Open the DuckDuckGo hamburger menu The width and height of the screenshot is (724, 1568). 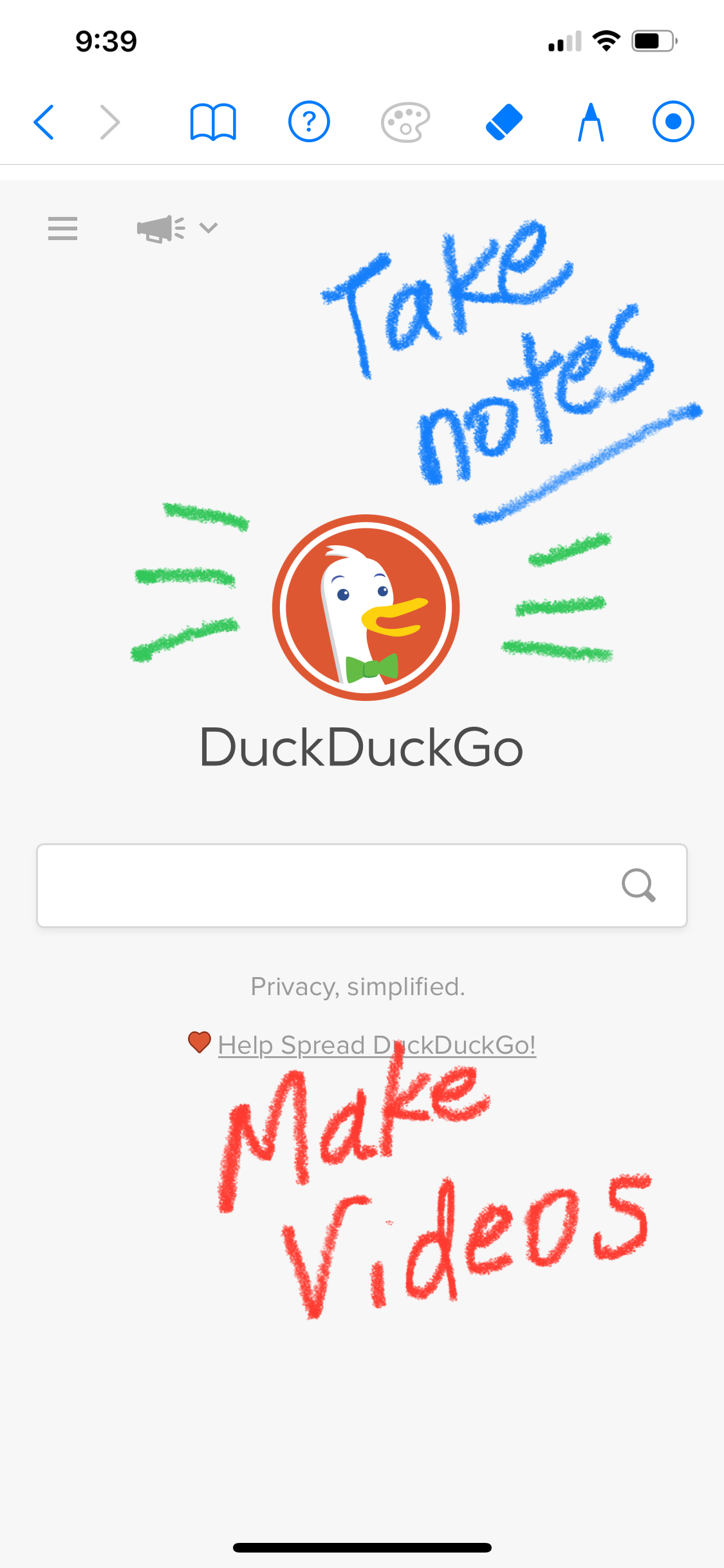62,229
